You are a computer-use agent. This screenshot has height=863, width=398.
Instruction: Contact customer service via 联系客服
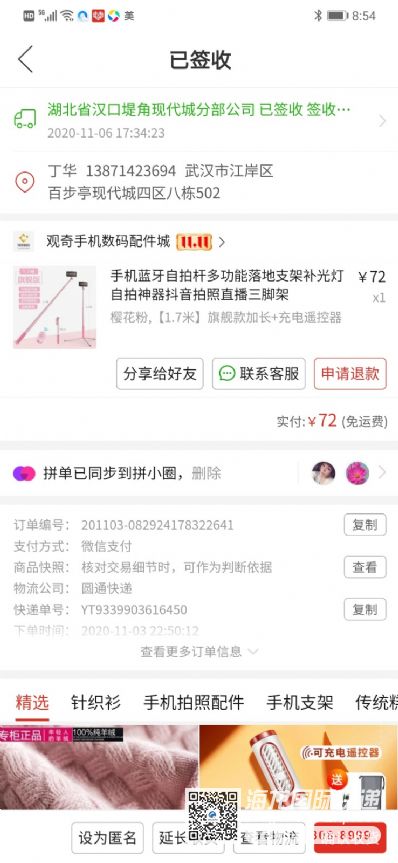pyautogui.click(x=259, y=374)
